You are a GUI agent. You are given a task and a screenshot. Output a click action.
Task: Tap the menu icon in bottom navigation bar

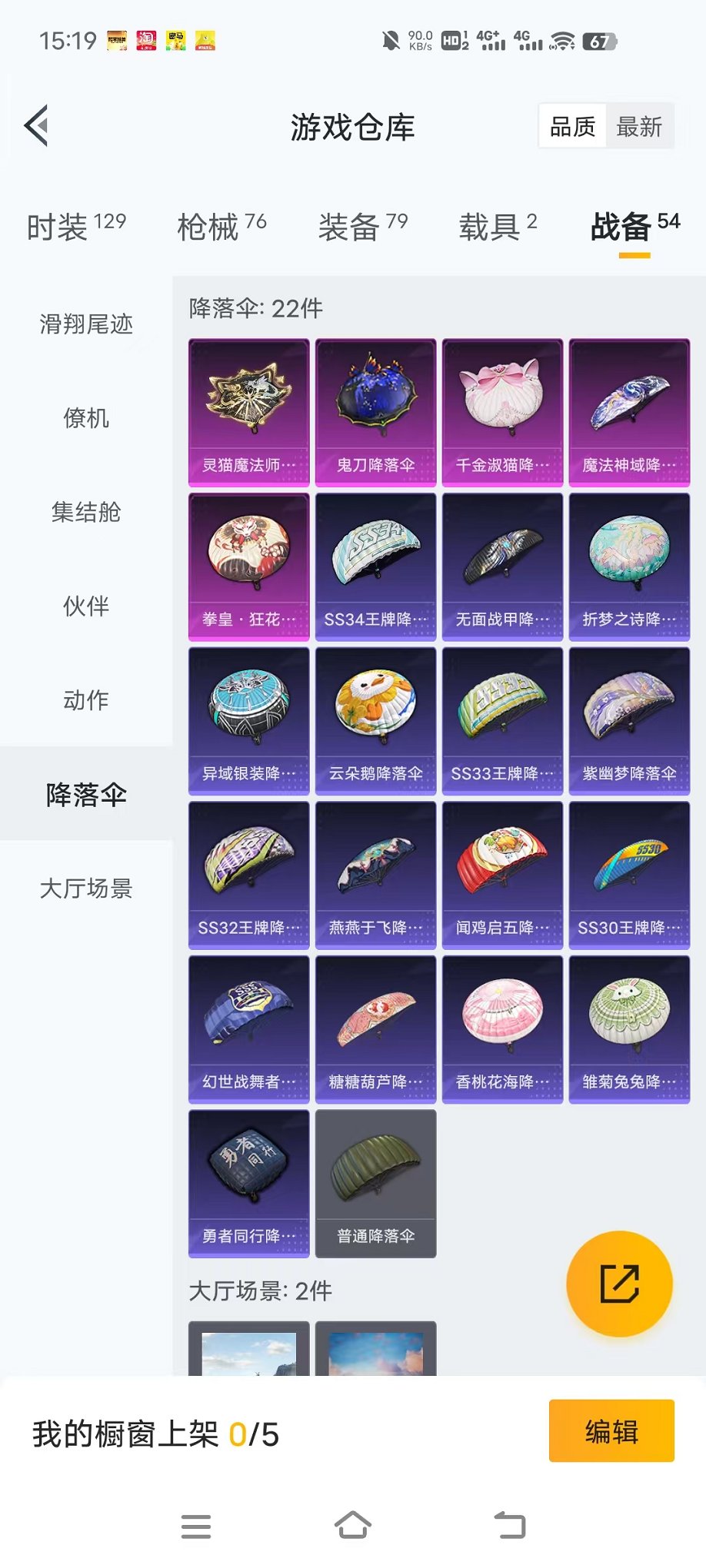pyautogui.click(x=196, y=1526)
